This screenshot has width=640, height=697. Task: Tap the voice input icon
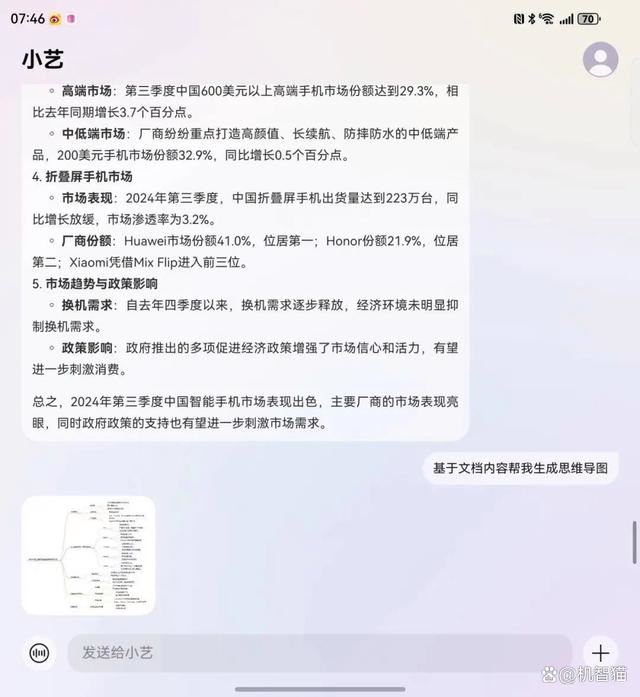pyautogui.click(x=40, y=653)
